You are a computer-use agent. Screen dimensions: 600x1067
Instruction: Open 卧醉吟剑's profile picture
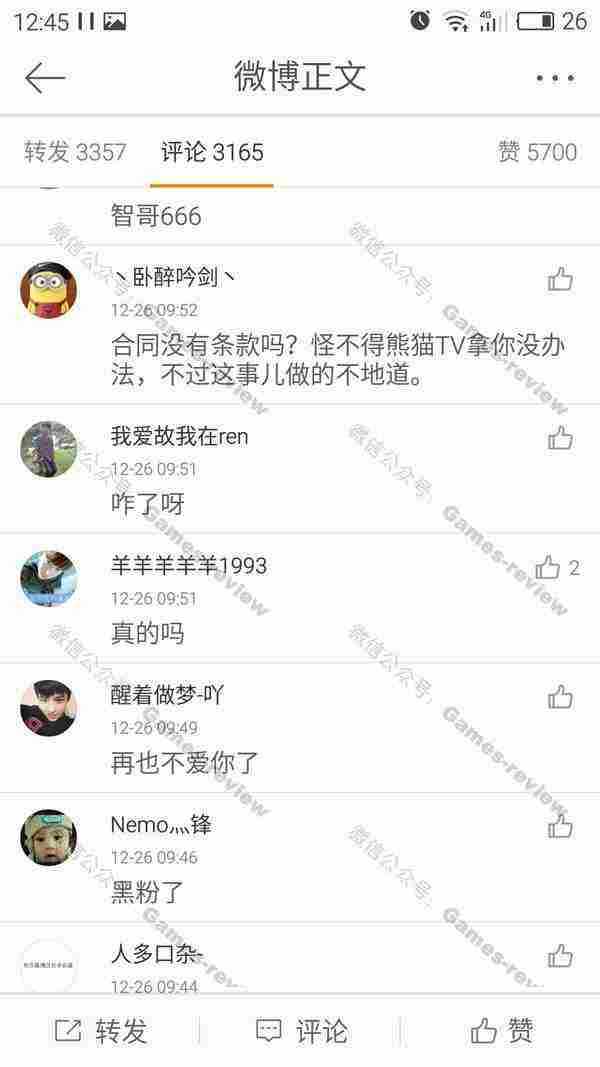click(48, 290)
